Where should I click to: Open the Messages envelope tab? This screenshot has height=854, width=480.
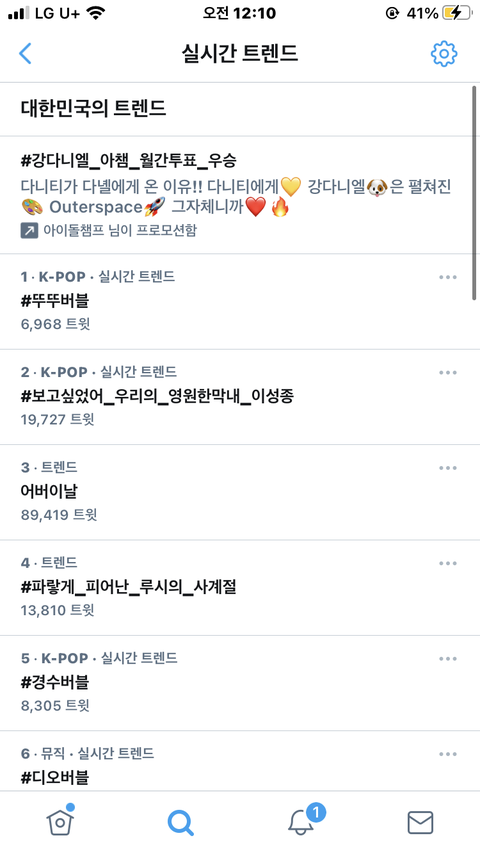421,822
